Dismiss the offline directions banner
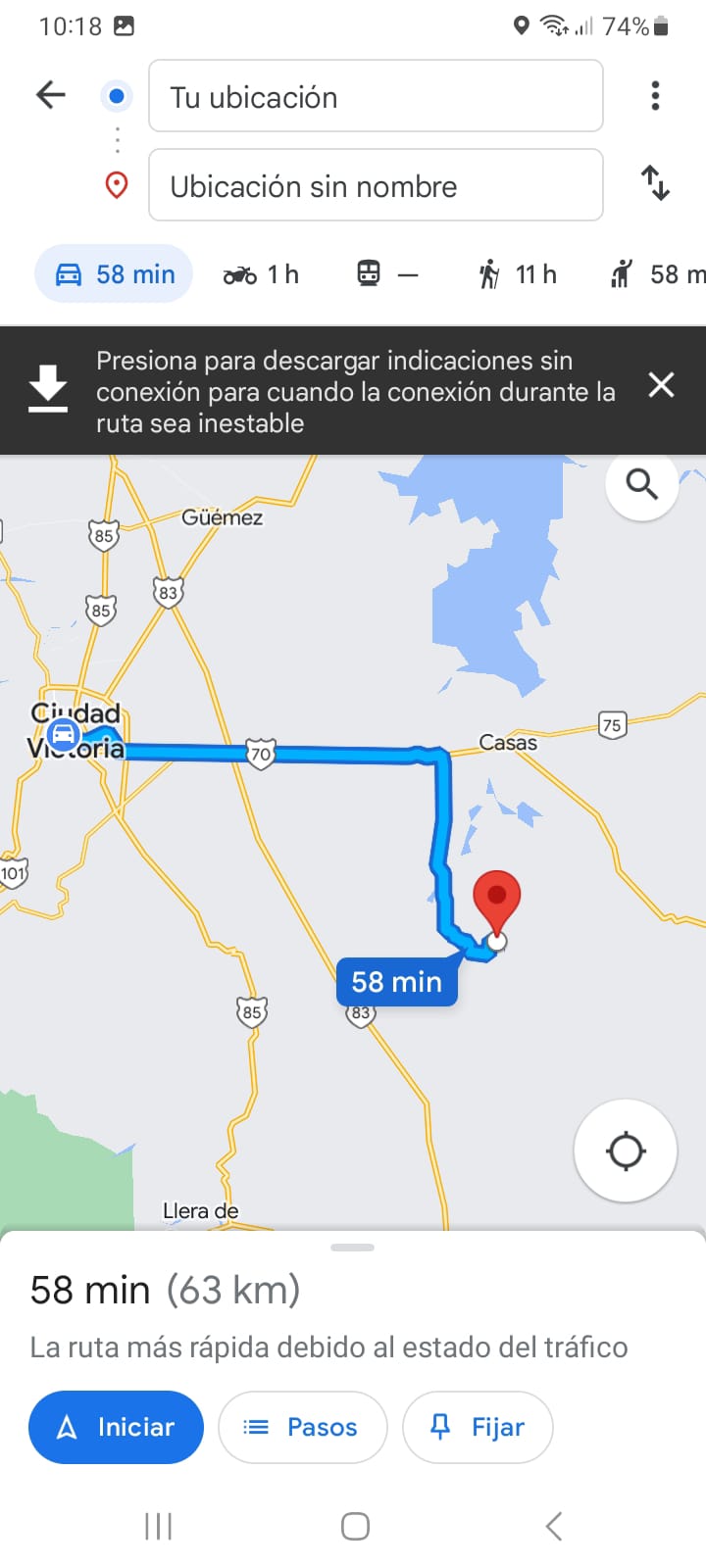This screenshot has width=706, height=1568. point(662,385)
